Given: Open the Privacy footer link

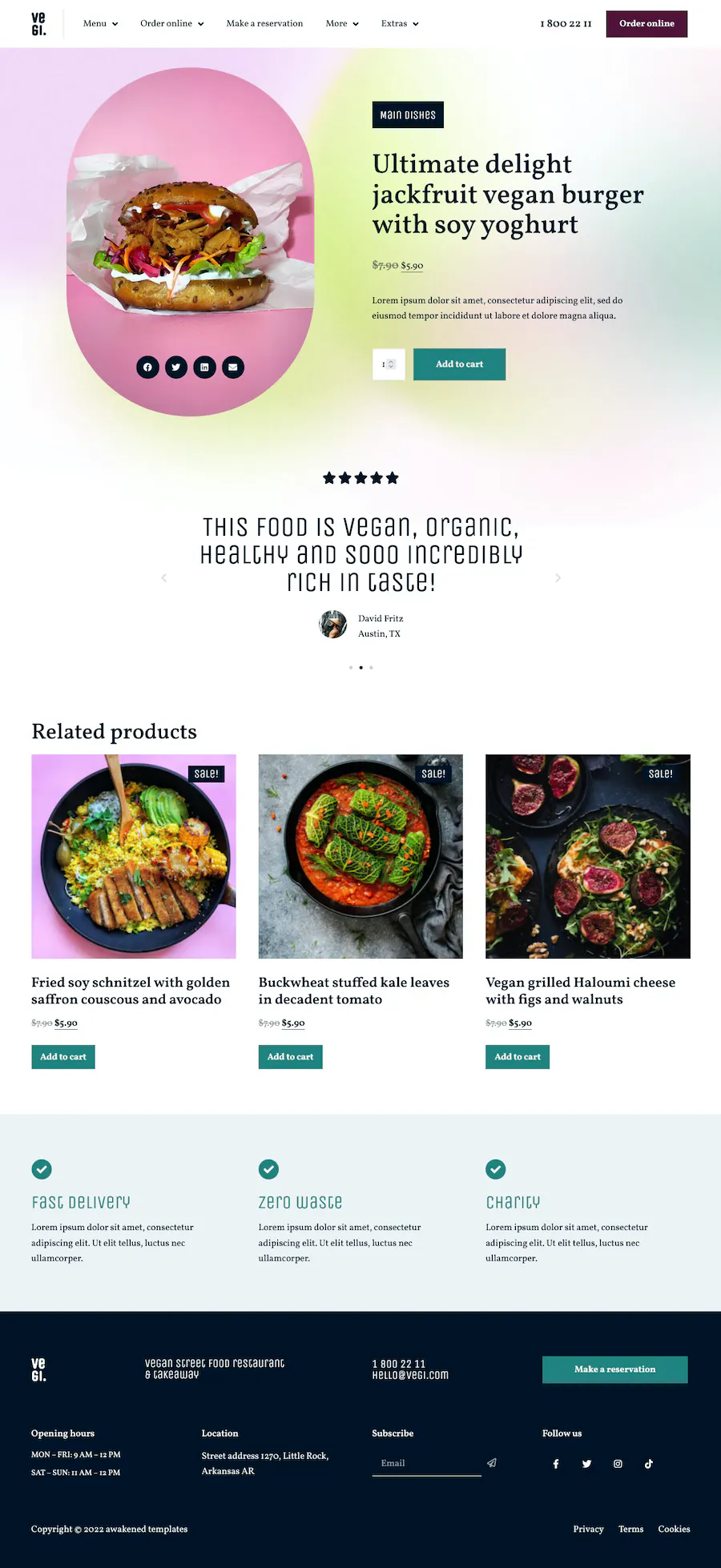Looking at the screenshot, I should coord(588,1529).
